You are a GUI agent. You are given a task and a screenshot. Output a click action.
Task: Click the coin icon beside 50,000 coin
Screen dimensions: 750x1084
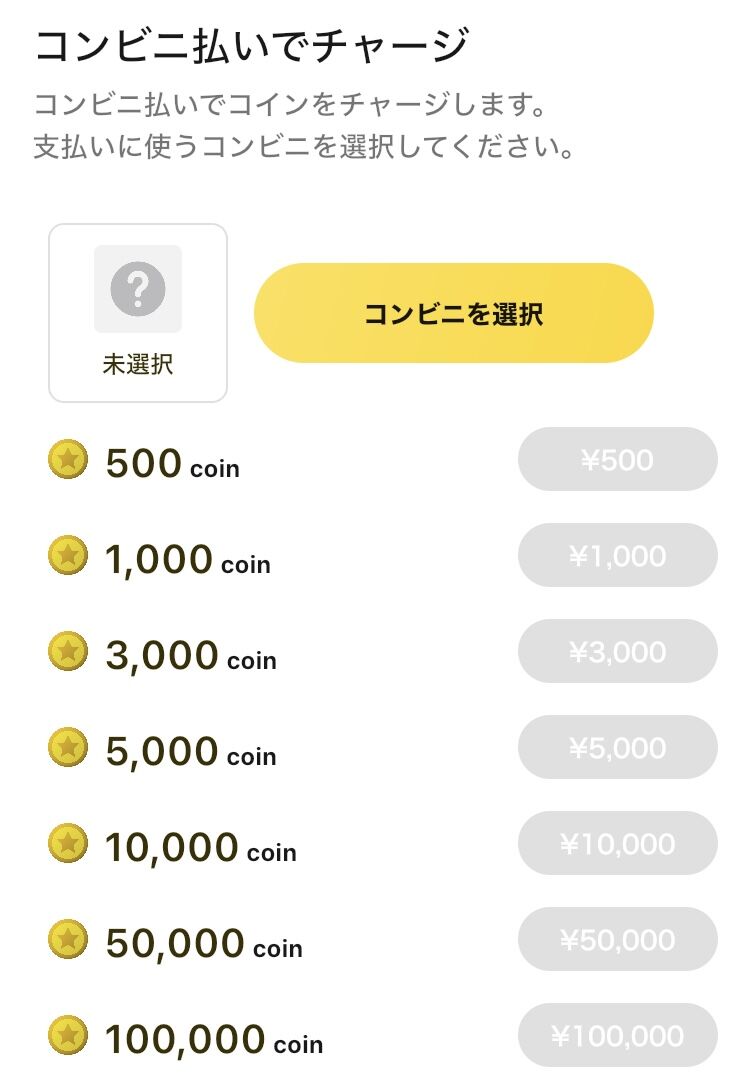point(66,941)
